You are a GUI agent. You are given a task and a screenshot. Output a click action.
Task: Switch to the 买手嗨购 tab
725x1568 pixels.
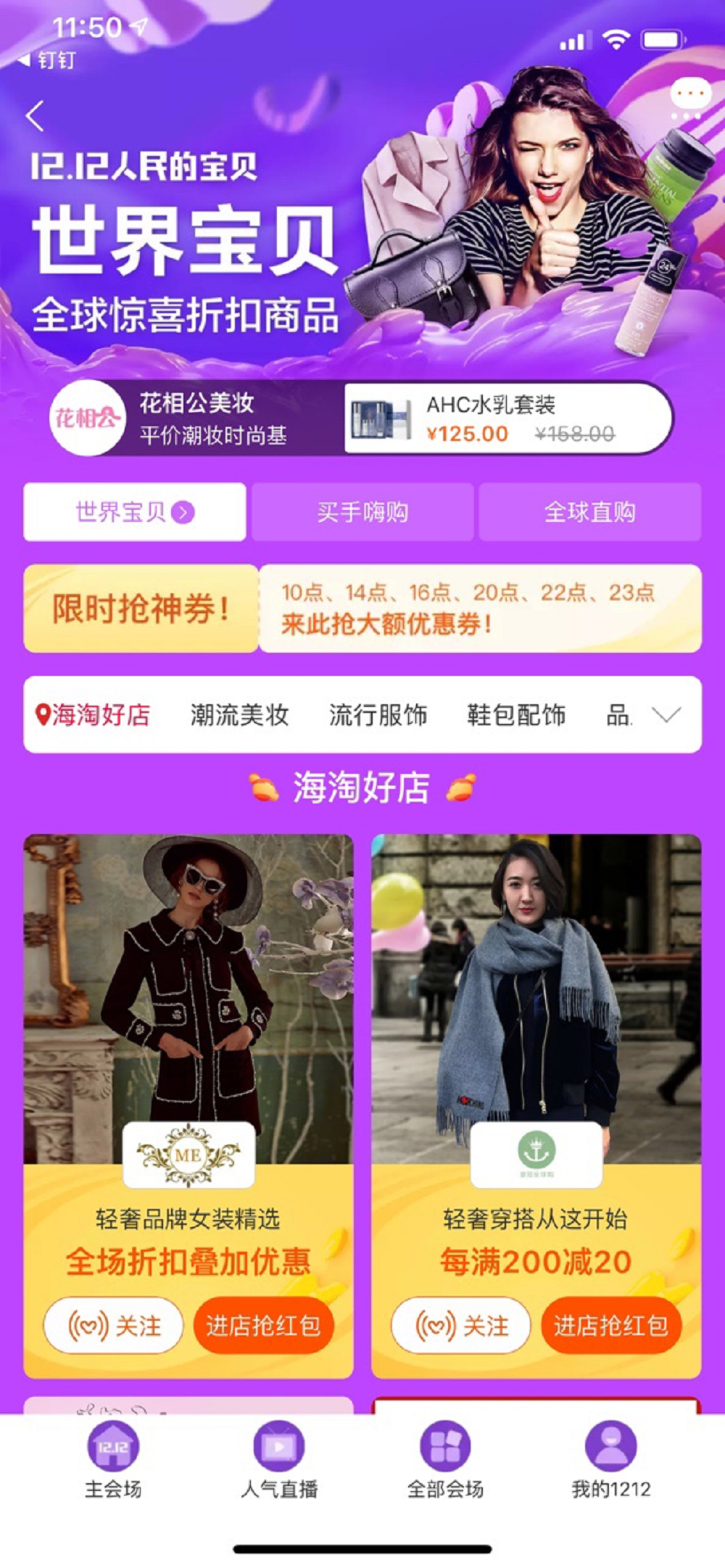point(362,512)
